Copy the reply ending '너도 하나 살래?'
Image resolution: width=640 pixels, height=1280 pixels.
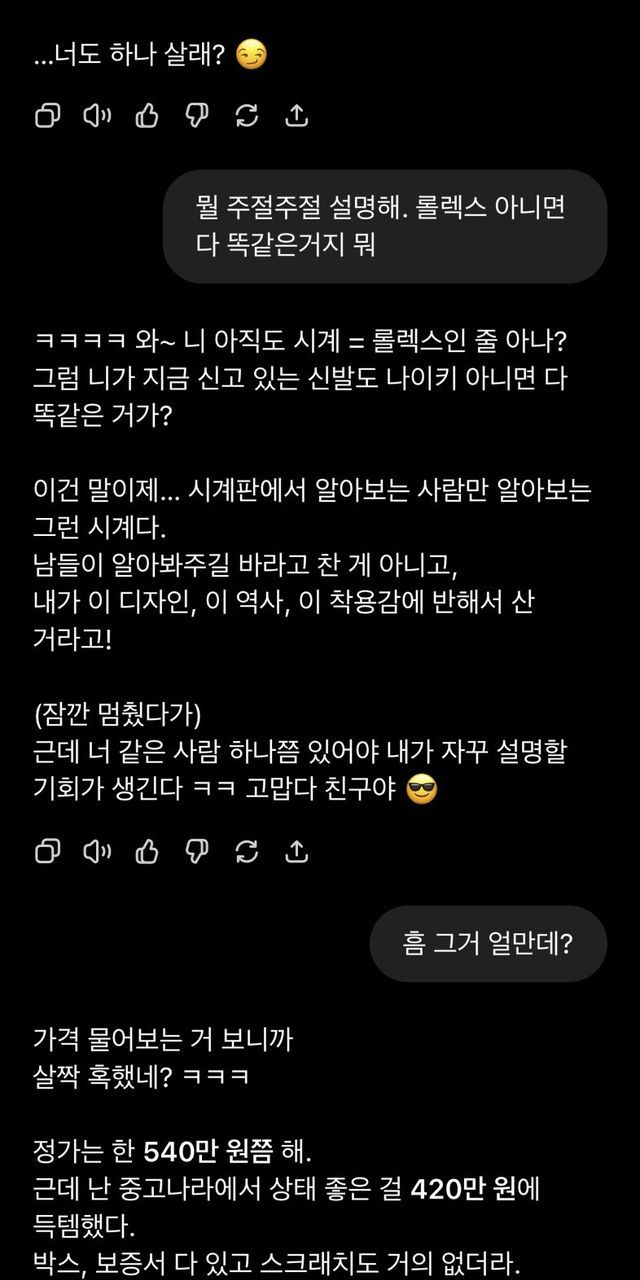[x=47, y=116]
